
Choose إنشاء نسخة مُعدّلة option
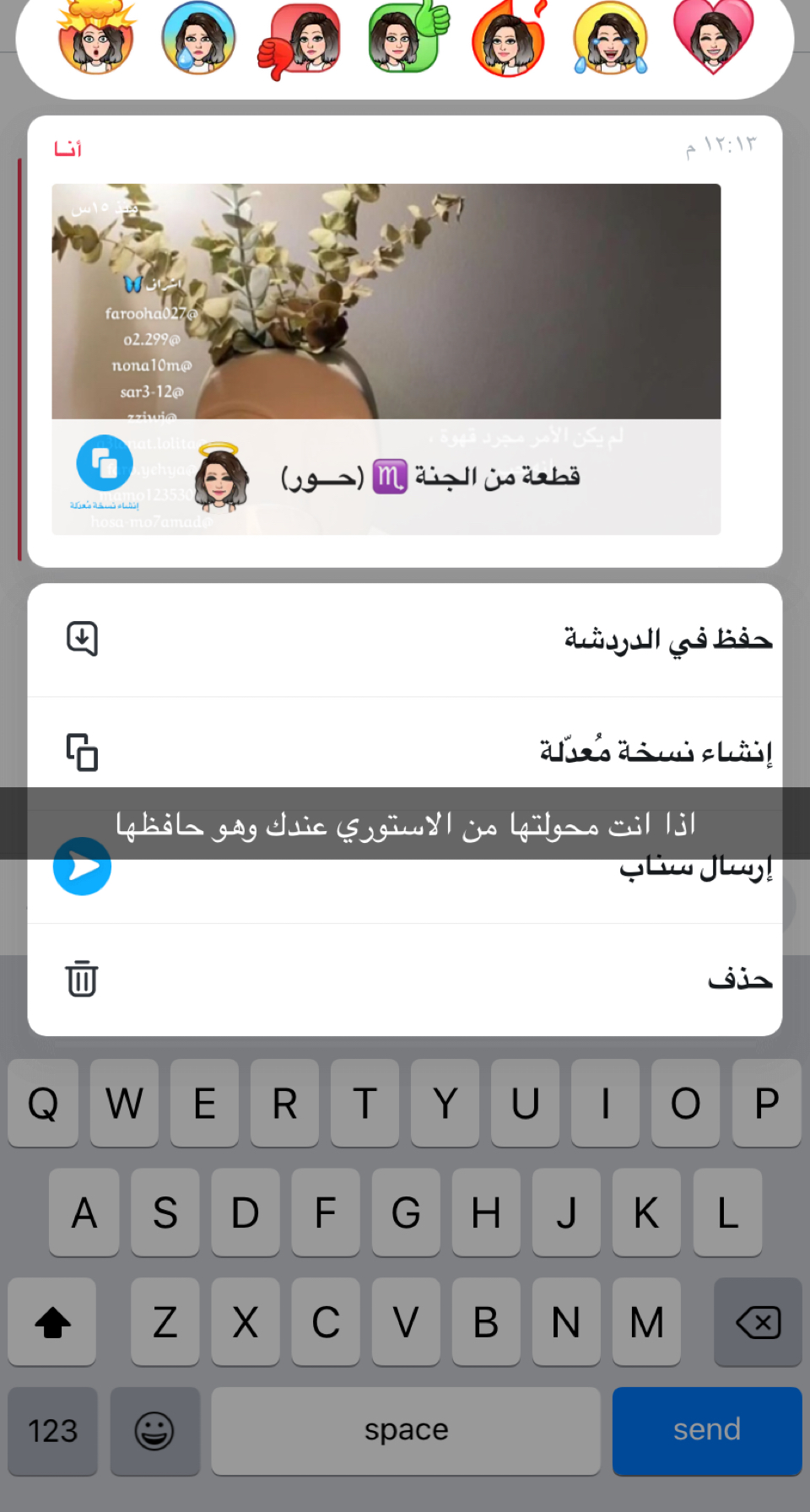405,751
